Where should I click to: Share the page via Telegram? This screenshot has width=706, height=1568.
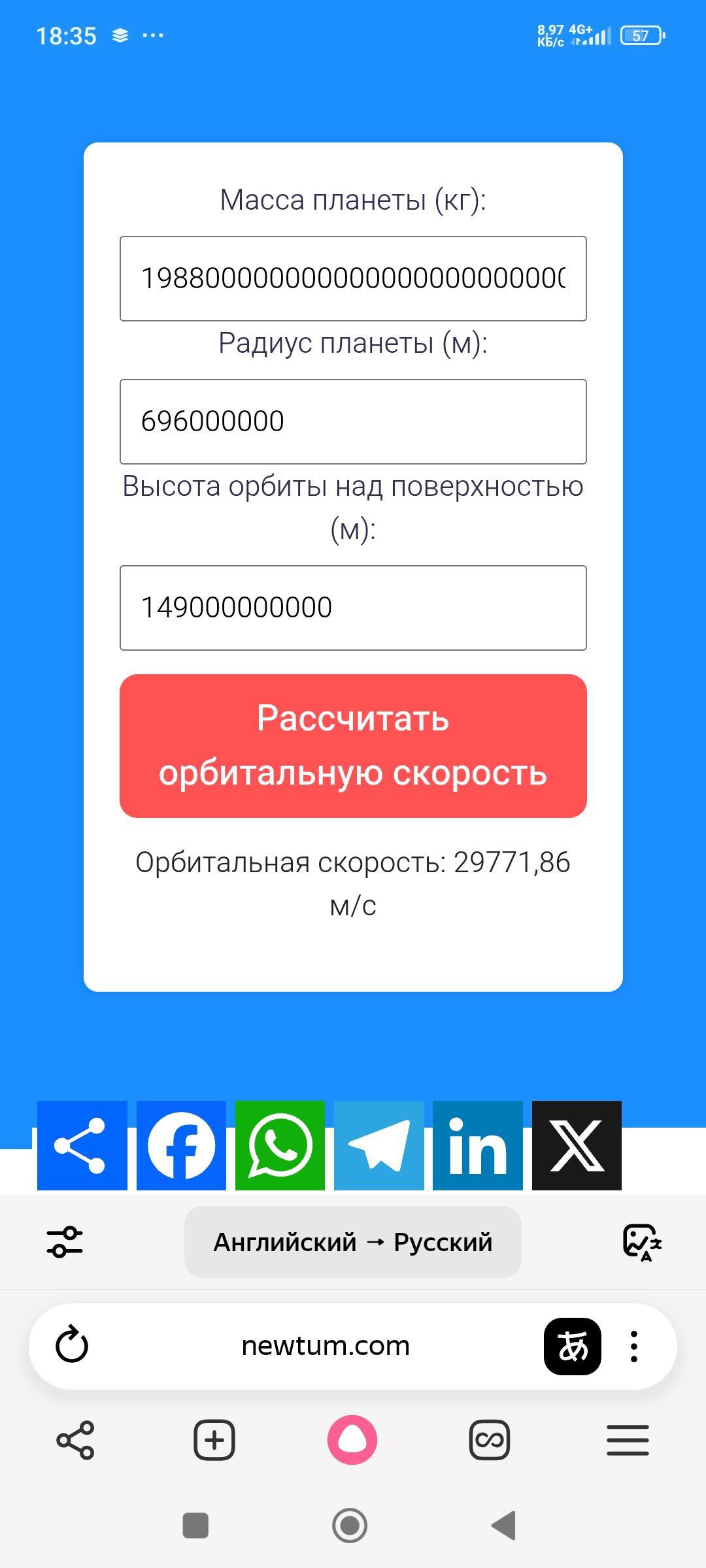pos(379,1145)
